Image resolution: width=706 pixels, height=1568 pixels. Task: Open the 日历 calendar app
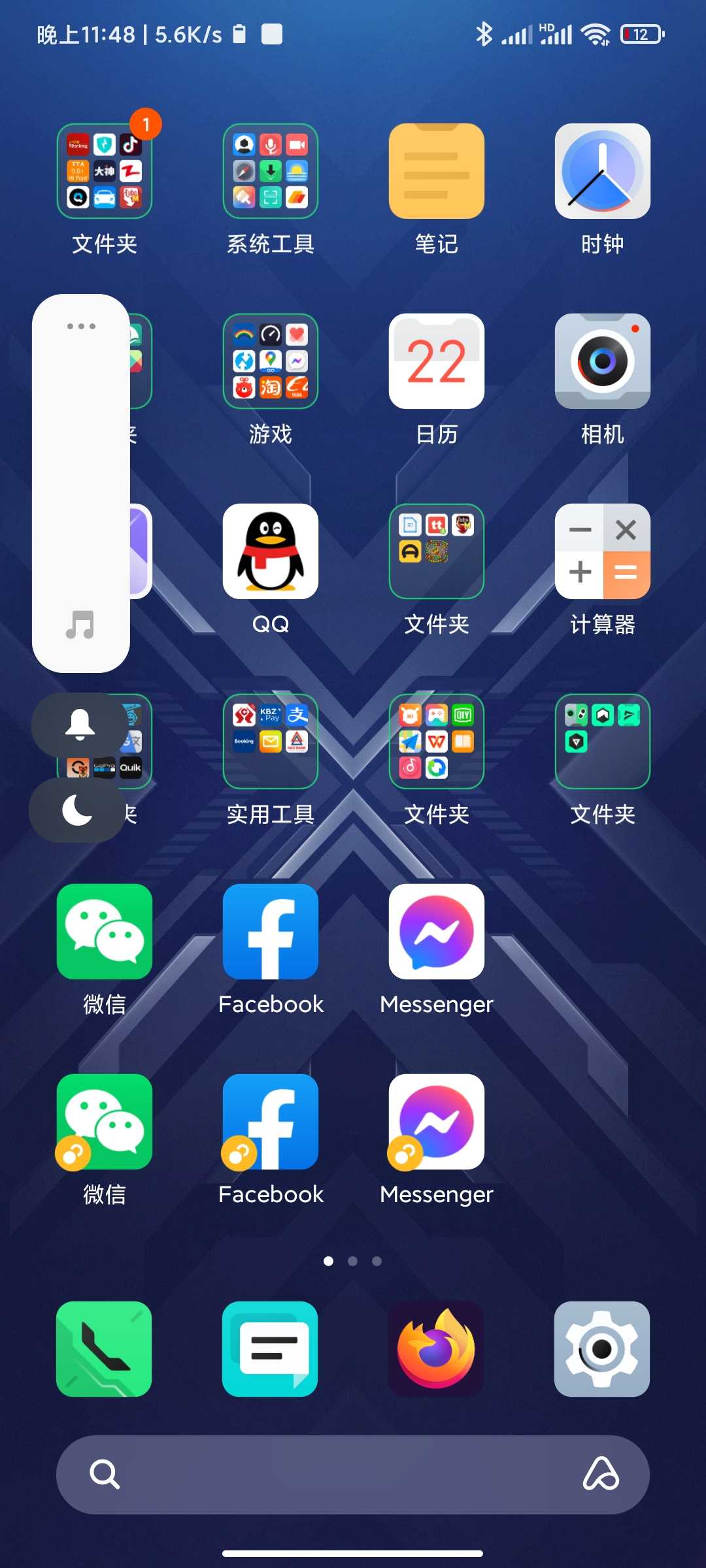point(436,361)
